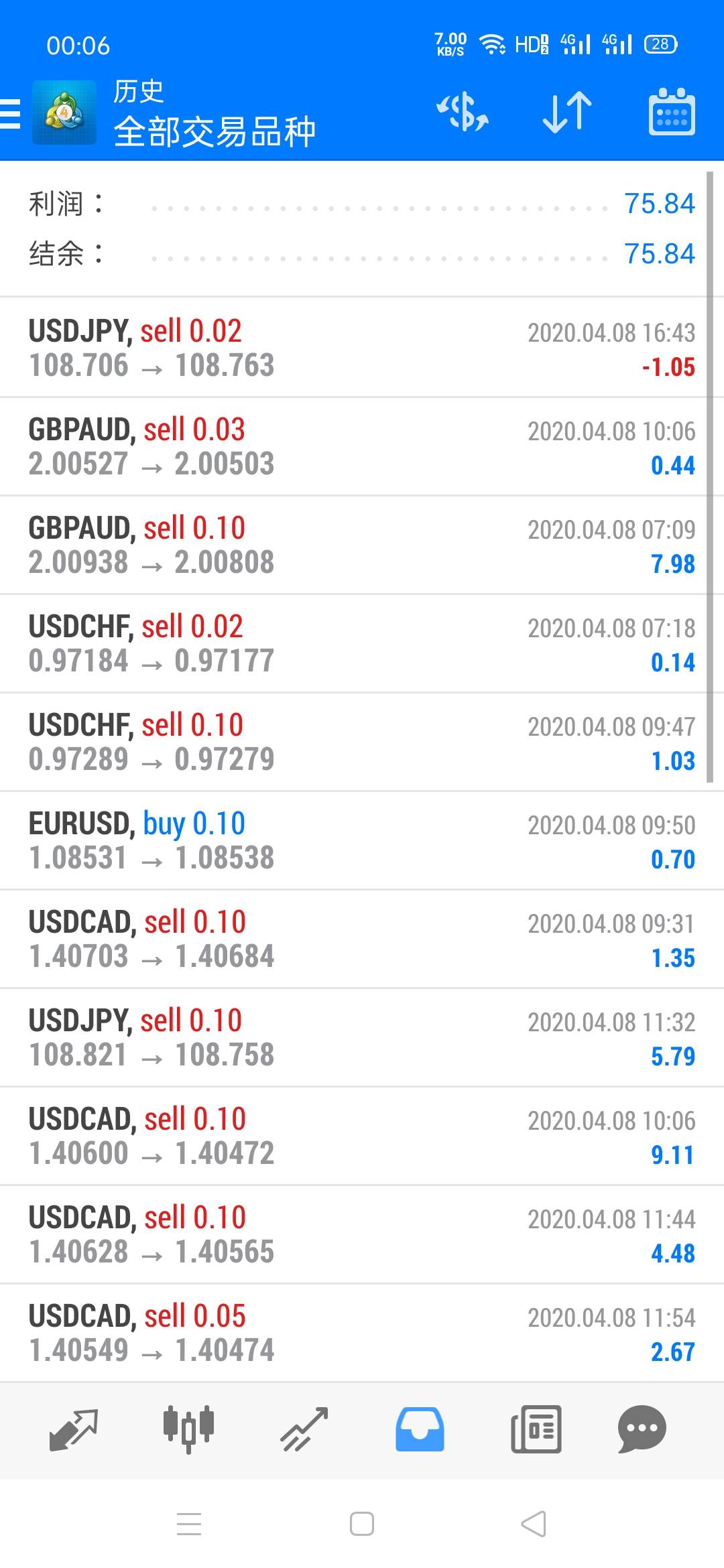Switch to the News tab

[536, 1429]
